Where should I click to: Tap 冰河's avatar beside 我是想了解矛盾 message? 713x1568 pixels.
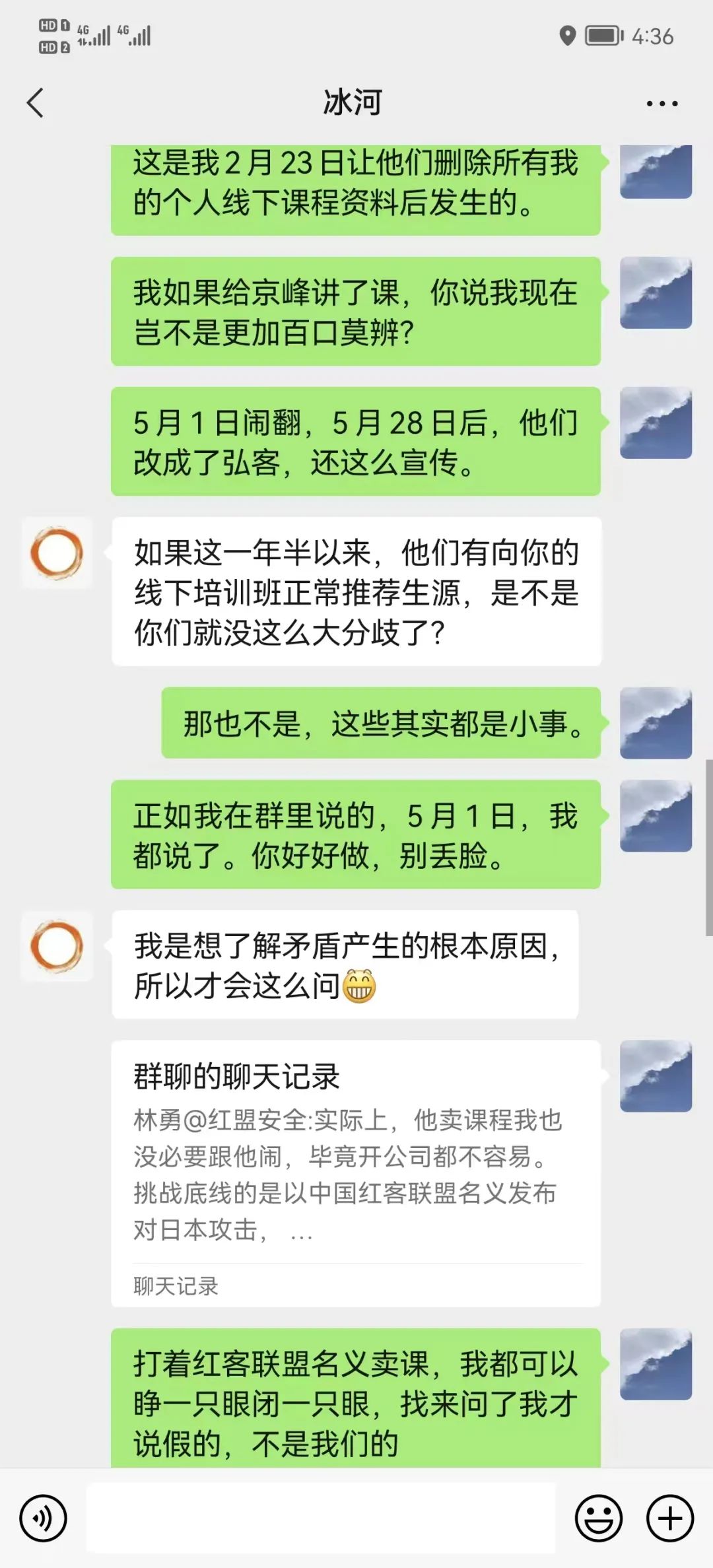(x=57, y=947)
